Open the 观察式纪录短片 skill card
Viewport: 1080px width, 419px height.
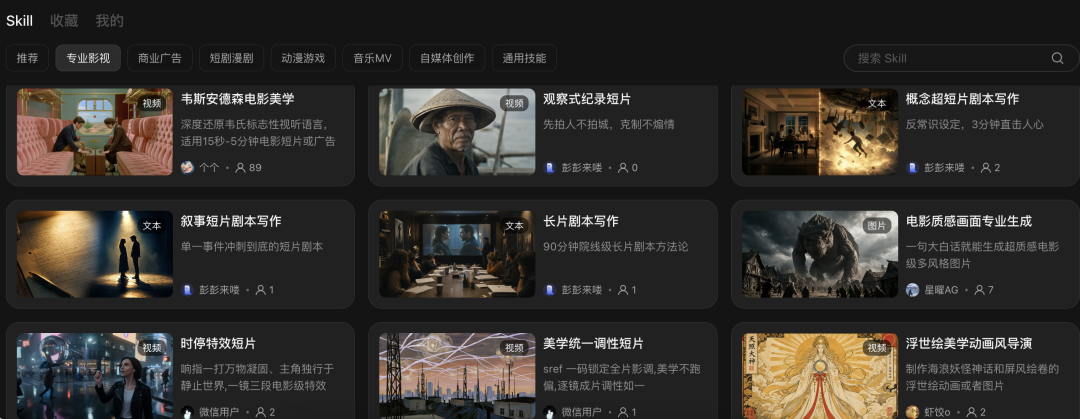click(x=543, y=132)
